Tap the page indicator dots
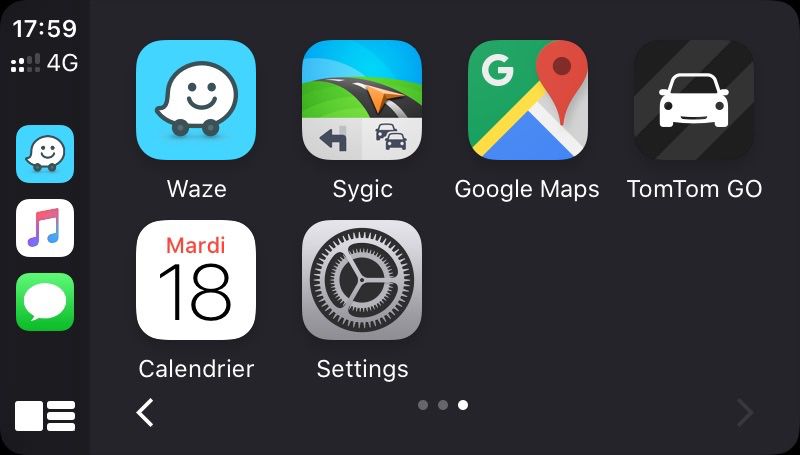 (443, 405)
